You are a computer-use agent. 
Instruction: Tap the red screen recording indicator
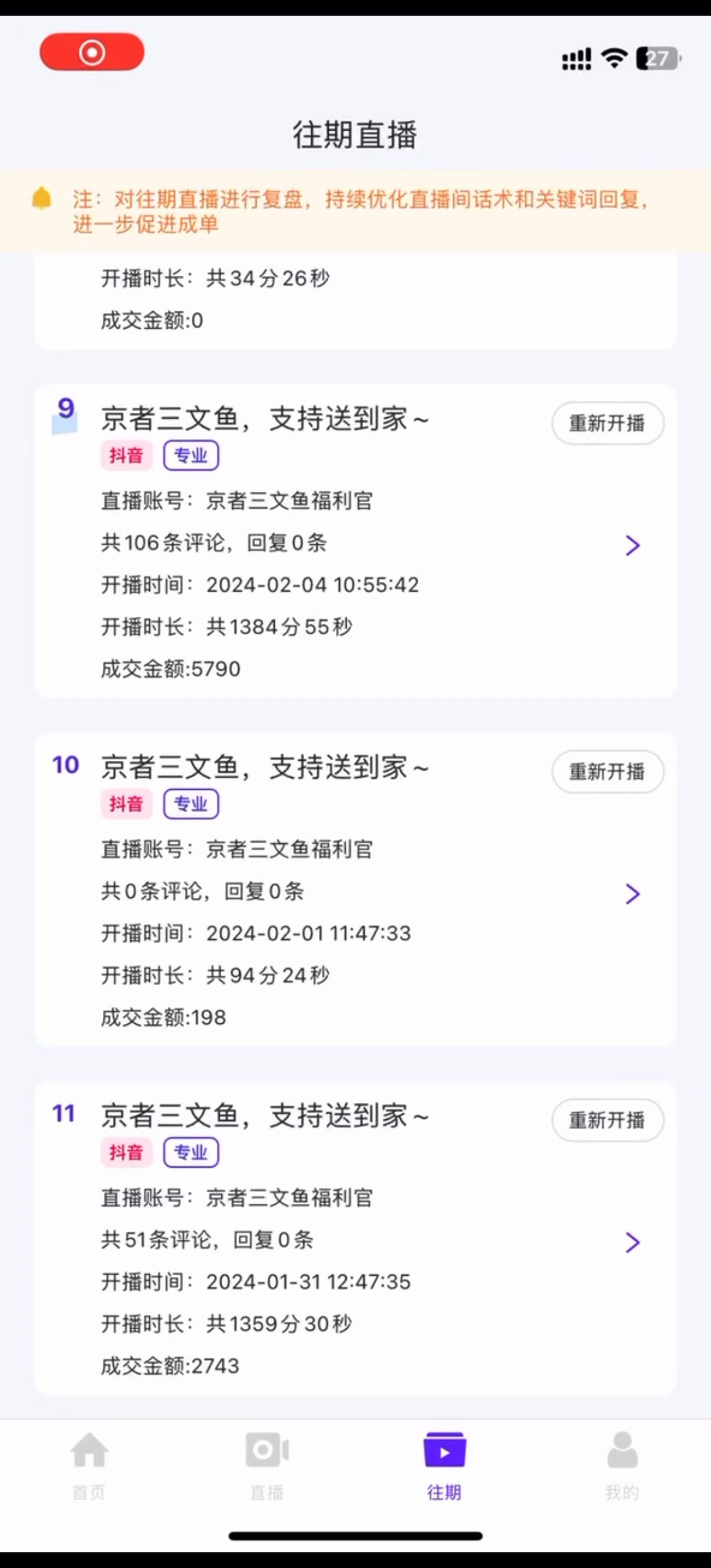pyautogui.click(x=92, y=52)
